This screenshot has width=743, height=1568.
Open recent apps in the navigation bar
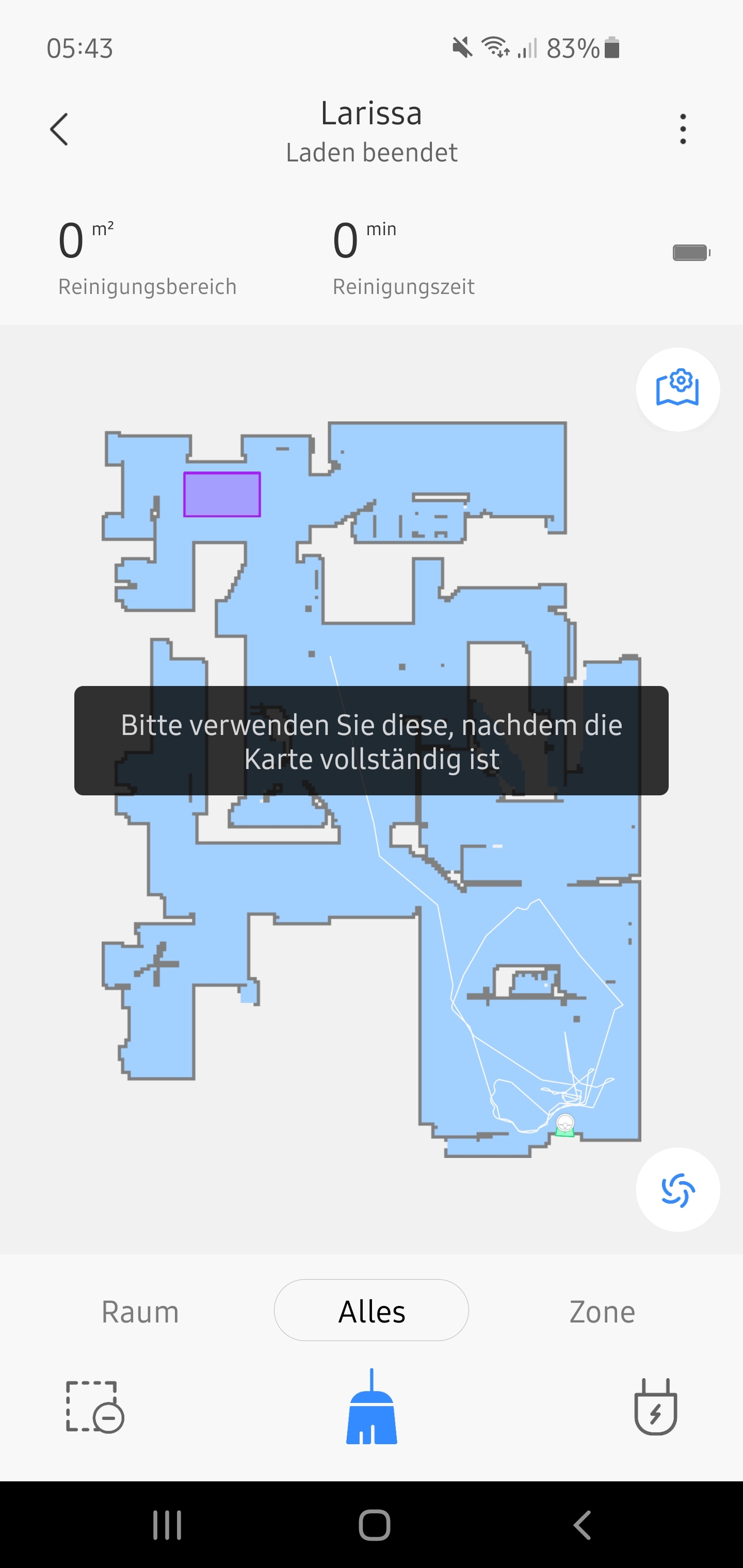click(167, 1525)
